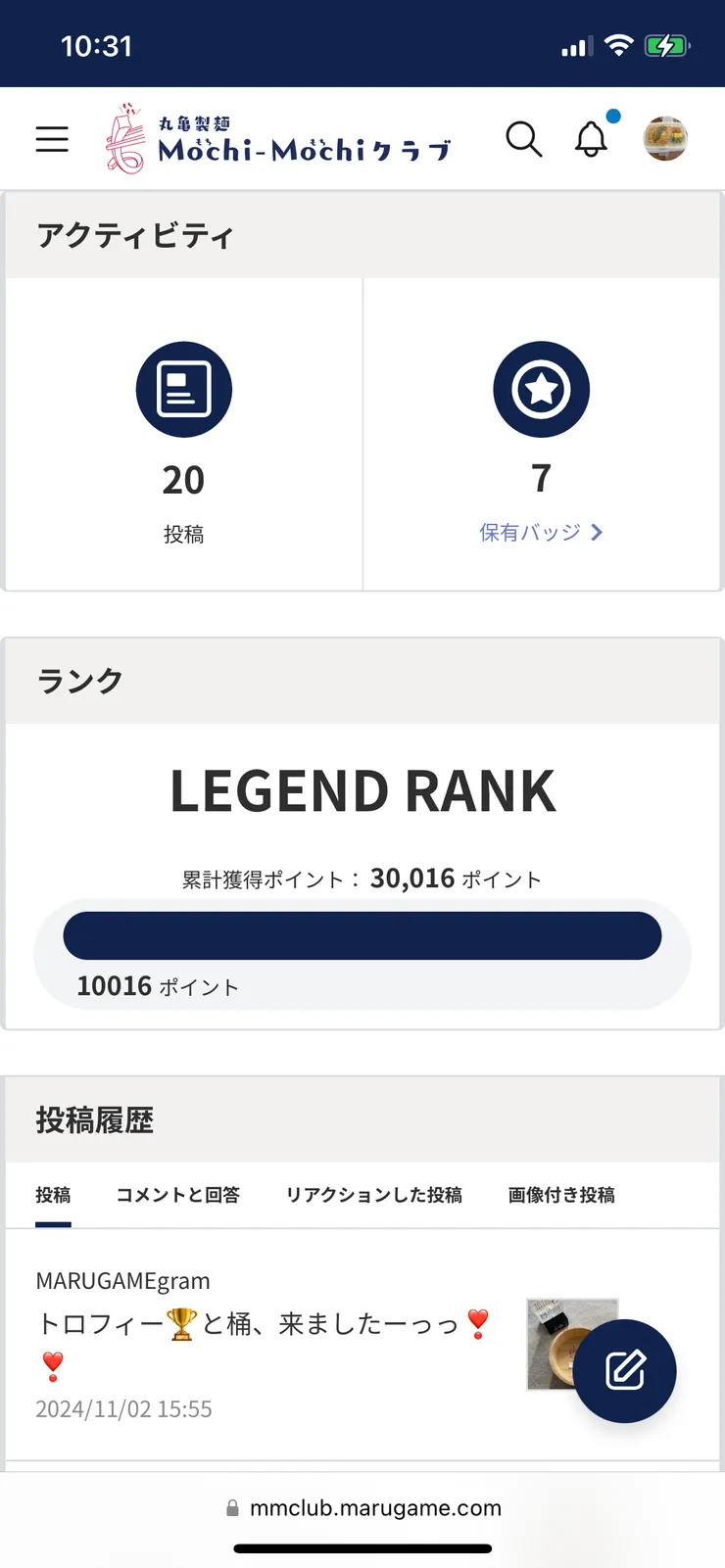
Task: Dismiss the notification badge on the bell
Action: [x=613, y=117]
